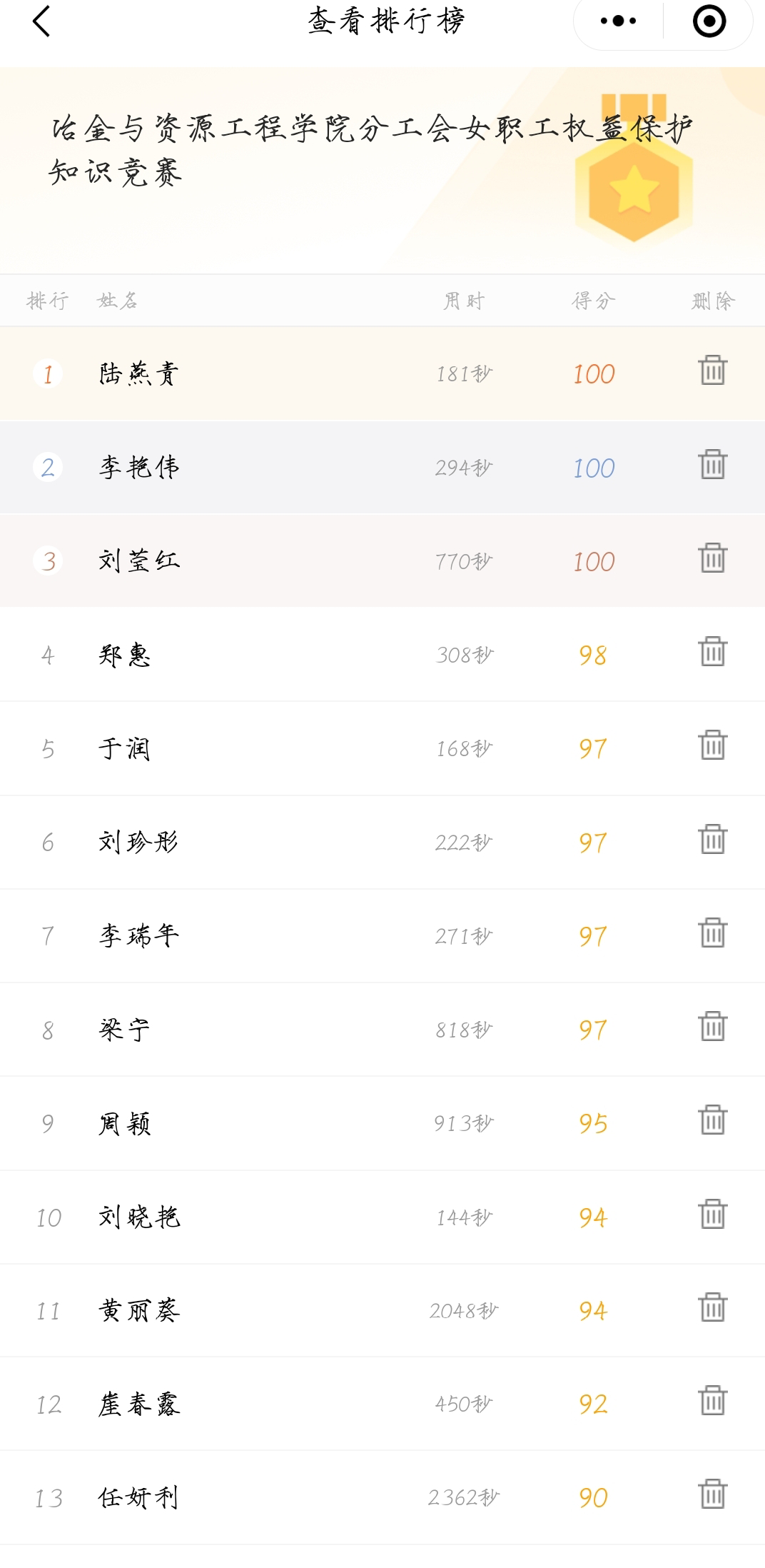The height and width of the screenshot is (1568, 765).
Task: Go back using the back arrow
Action: coord(41,24)
